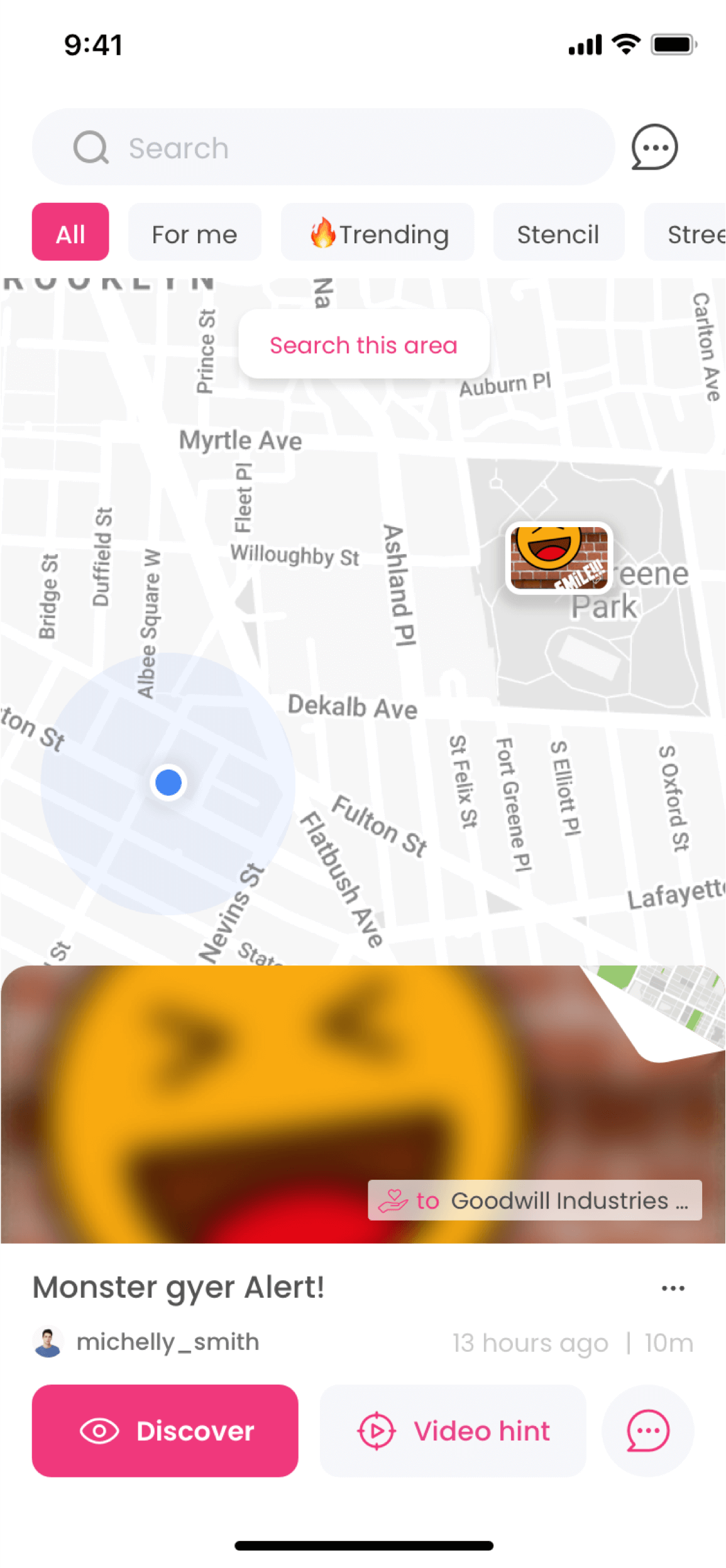Switch to the For me filter
This screenshot has height=1568, width=726.
[x=194, y=233]
